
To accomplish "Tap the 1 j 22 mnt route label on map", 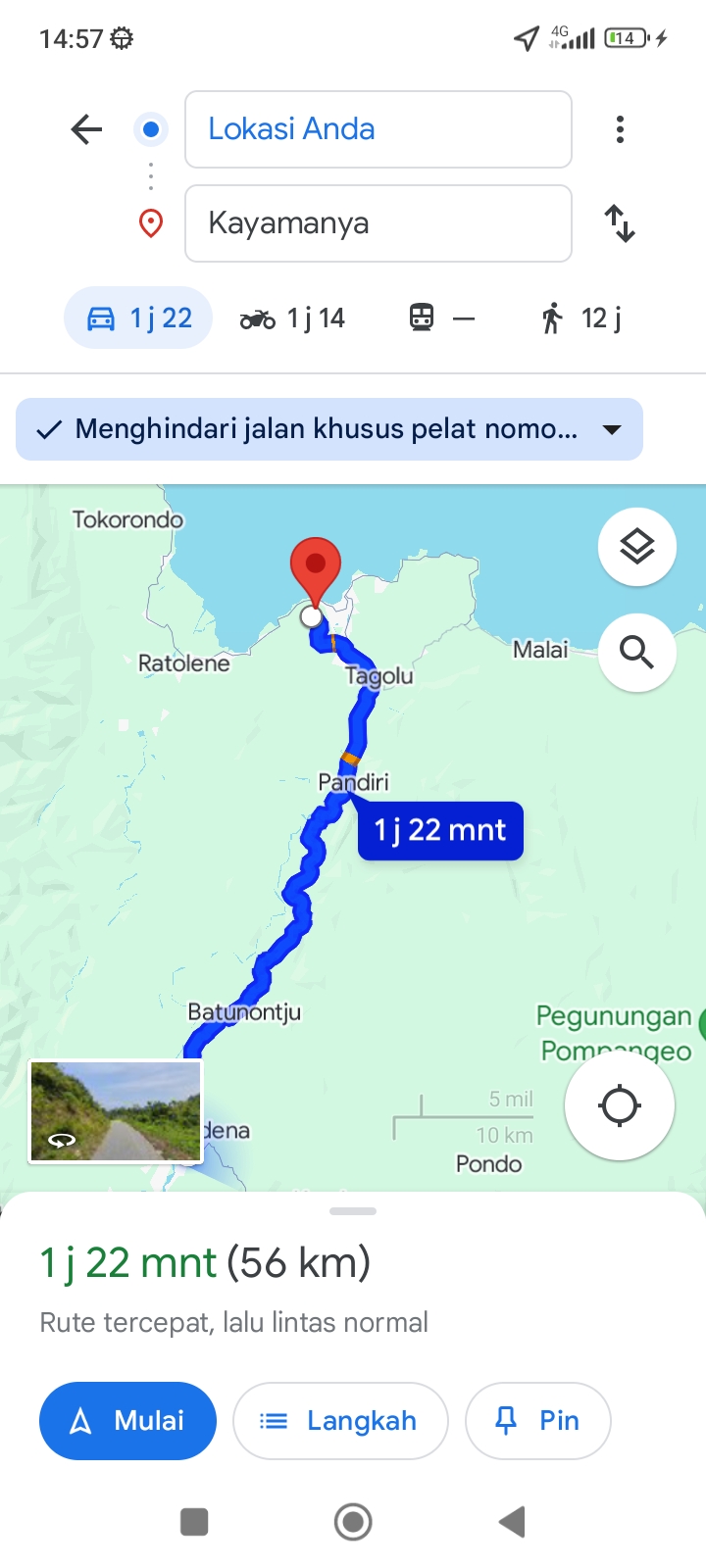I will (440, 831).
